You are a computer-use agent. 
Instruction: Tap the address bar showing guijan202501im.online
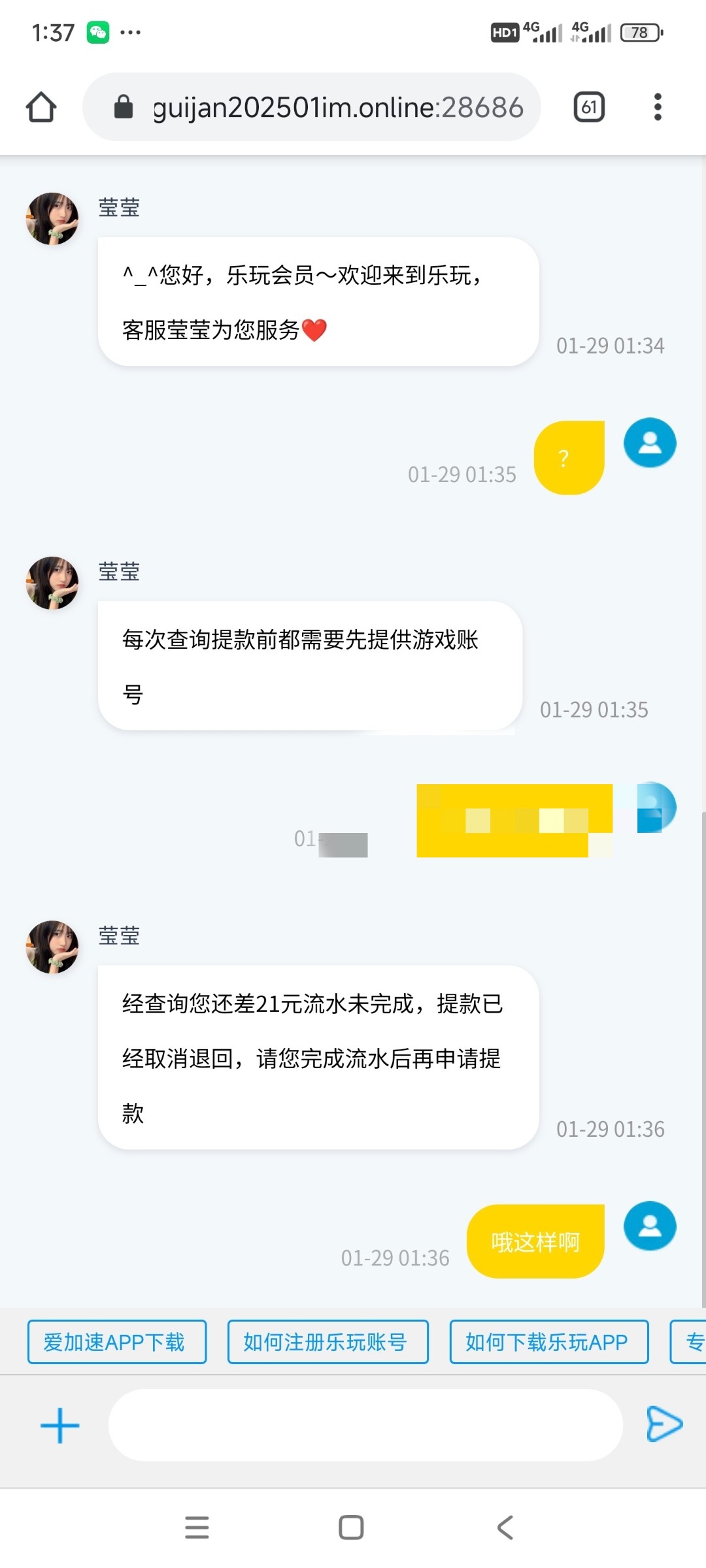327,107
